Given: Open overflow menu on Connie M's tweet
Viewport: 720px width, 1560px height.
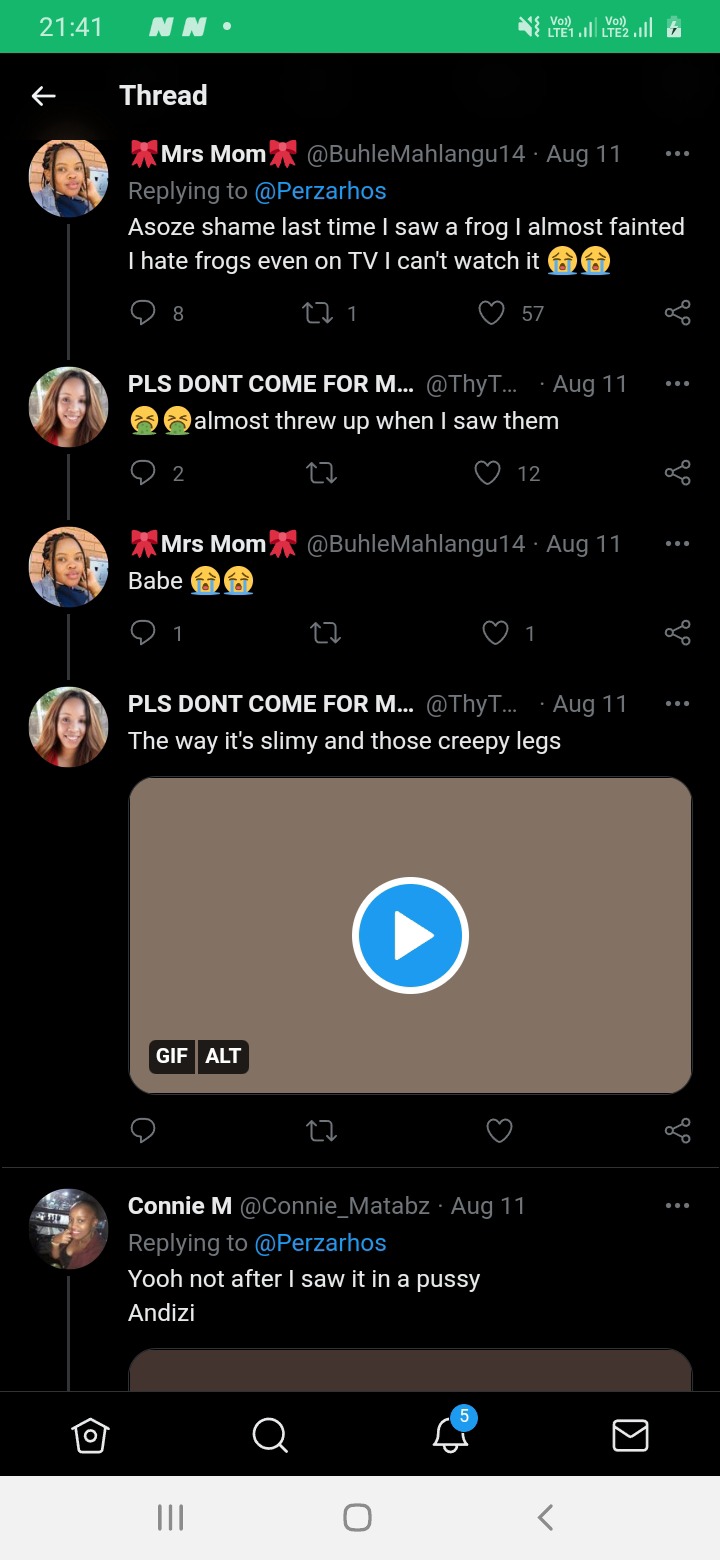Looking at the screenshot, I should click(677, 1206).
